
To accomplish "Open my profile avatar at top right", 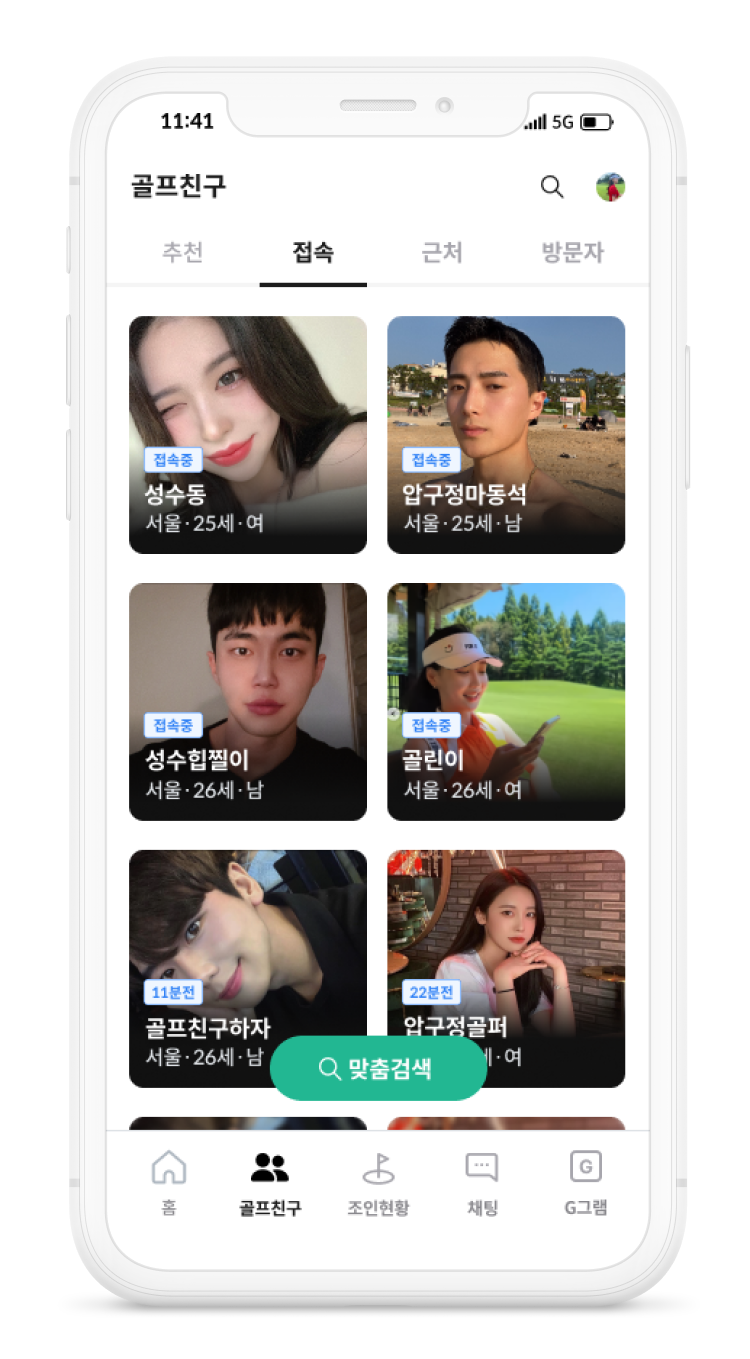I will point(610,187).
